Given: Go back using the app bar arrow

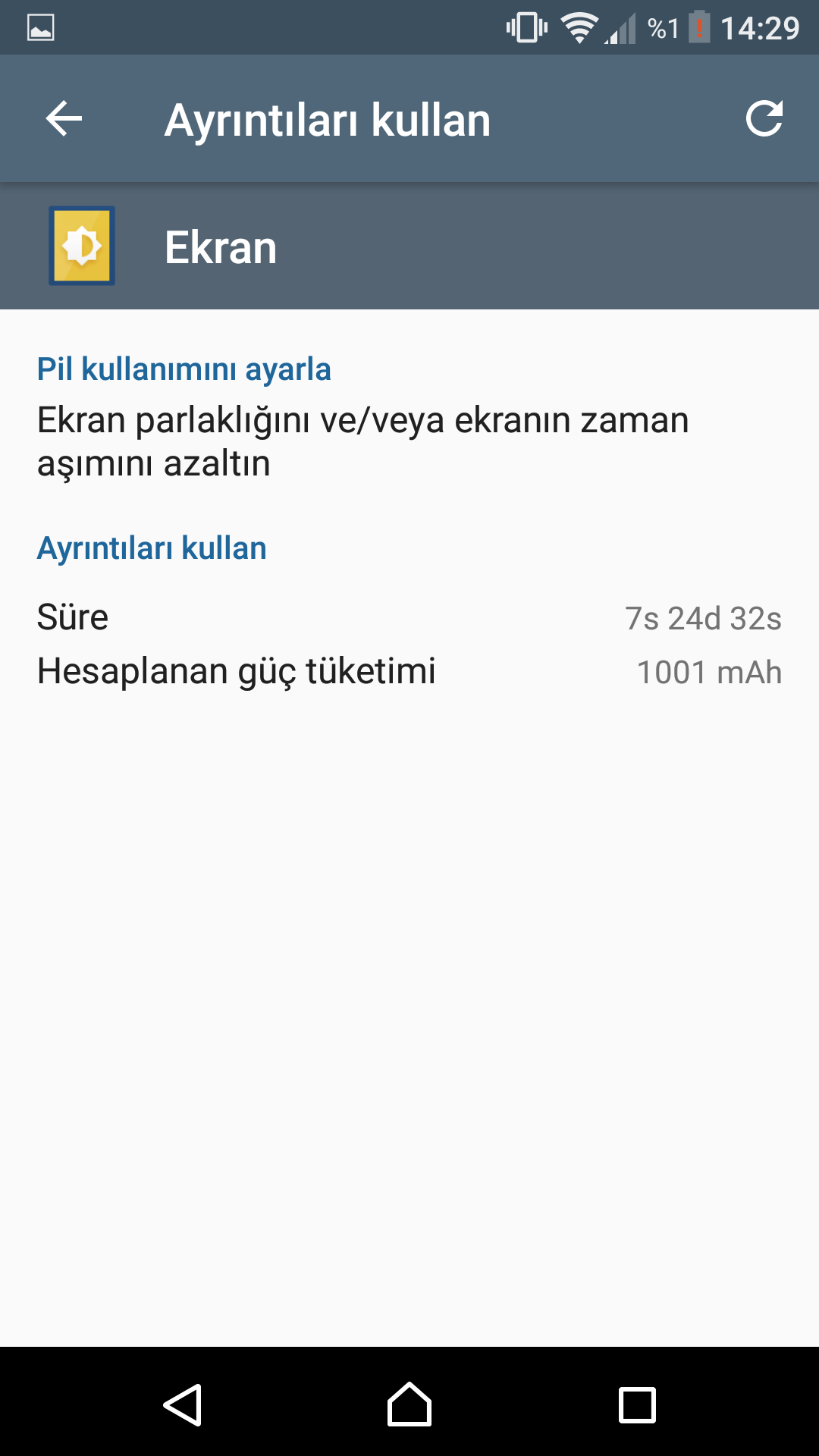Looking at the screenshot, I should 64,119.
